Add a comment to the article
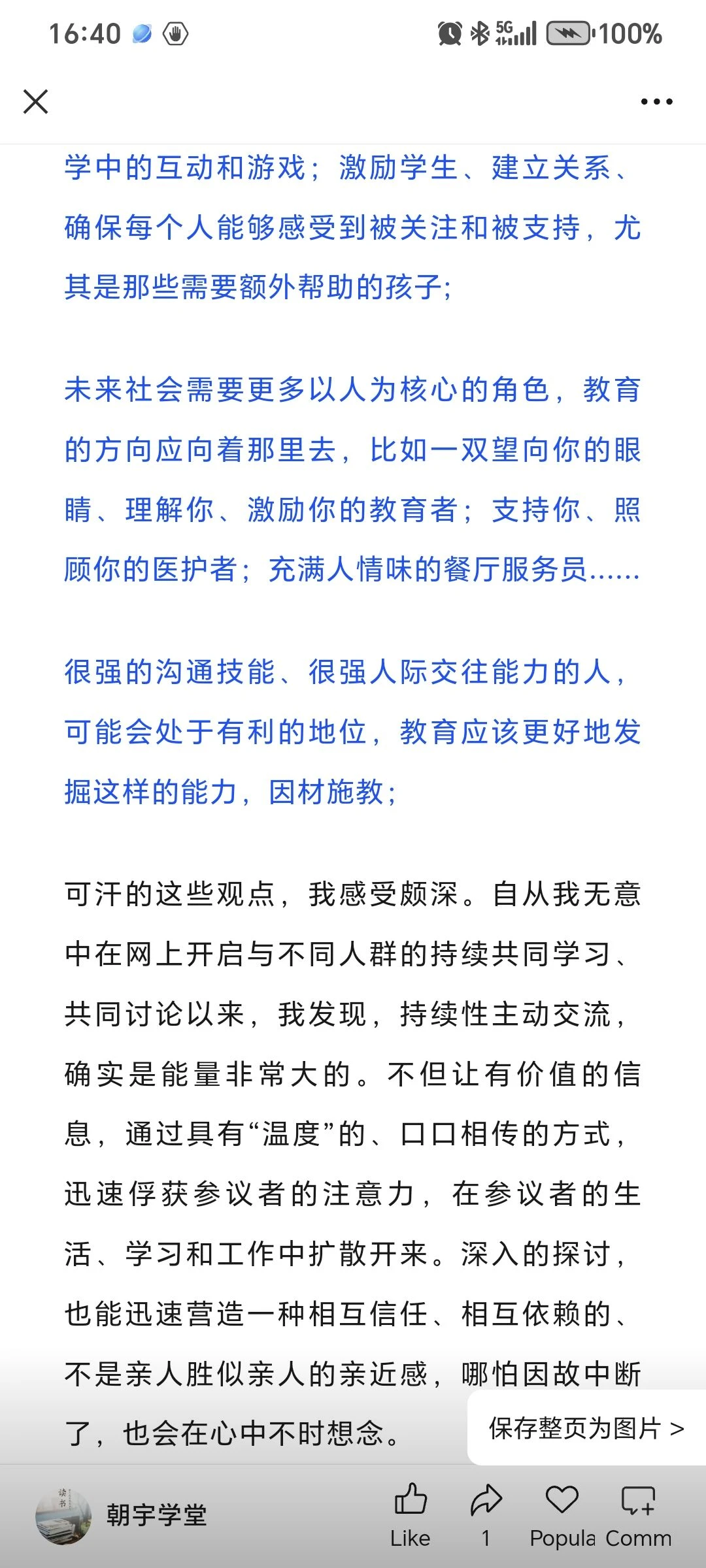The height and width of the screenshot is (1568, 706). [x=638, y=1516]
